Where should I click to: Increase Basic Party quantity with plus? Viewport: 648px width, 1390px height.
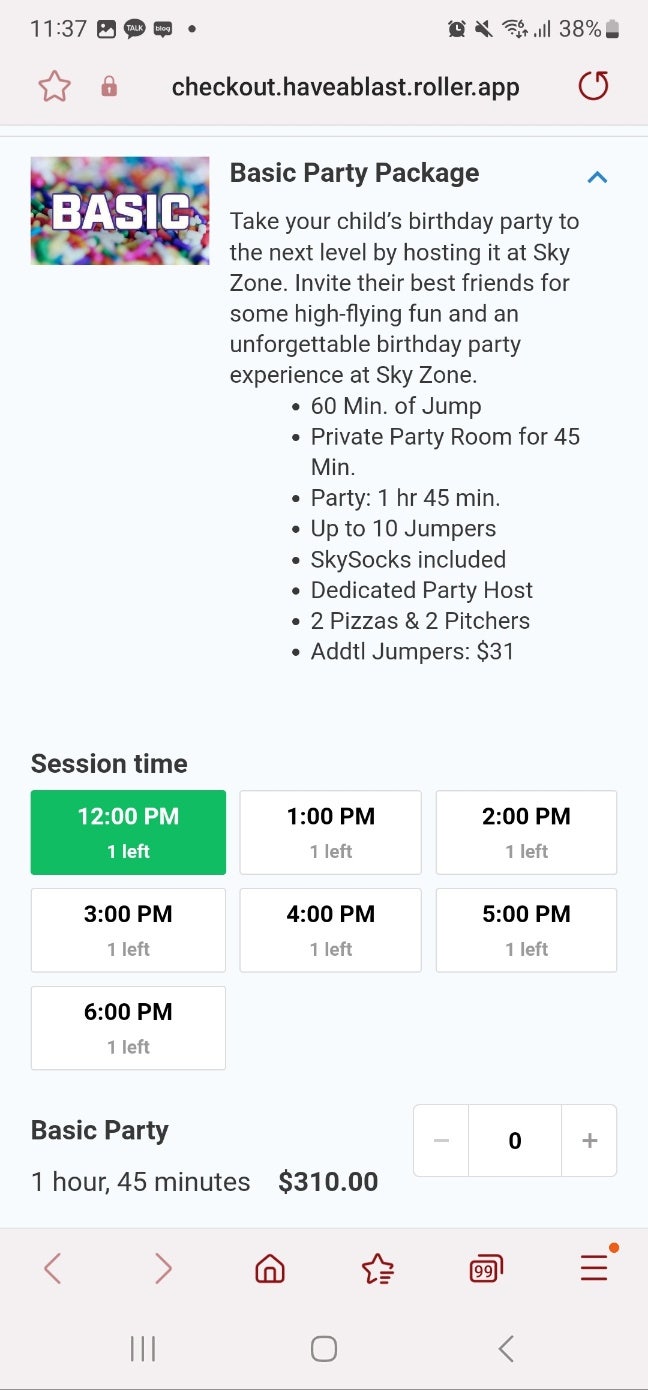pyautogui.click(x=589, y=1141)
